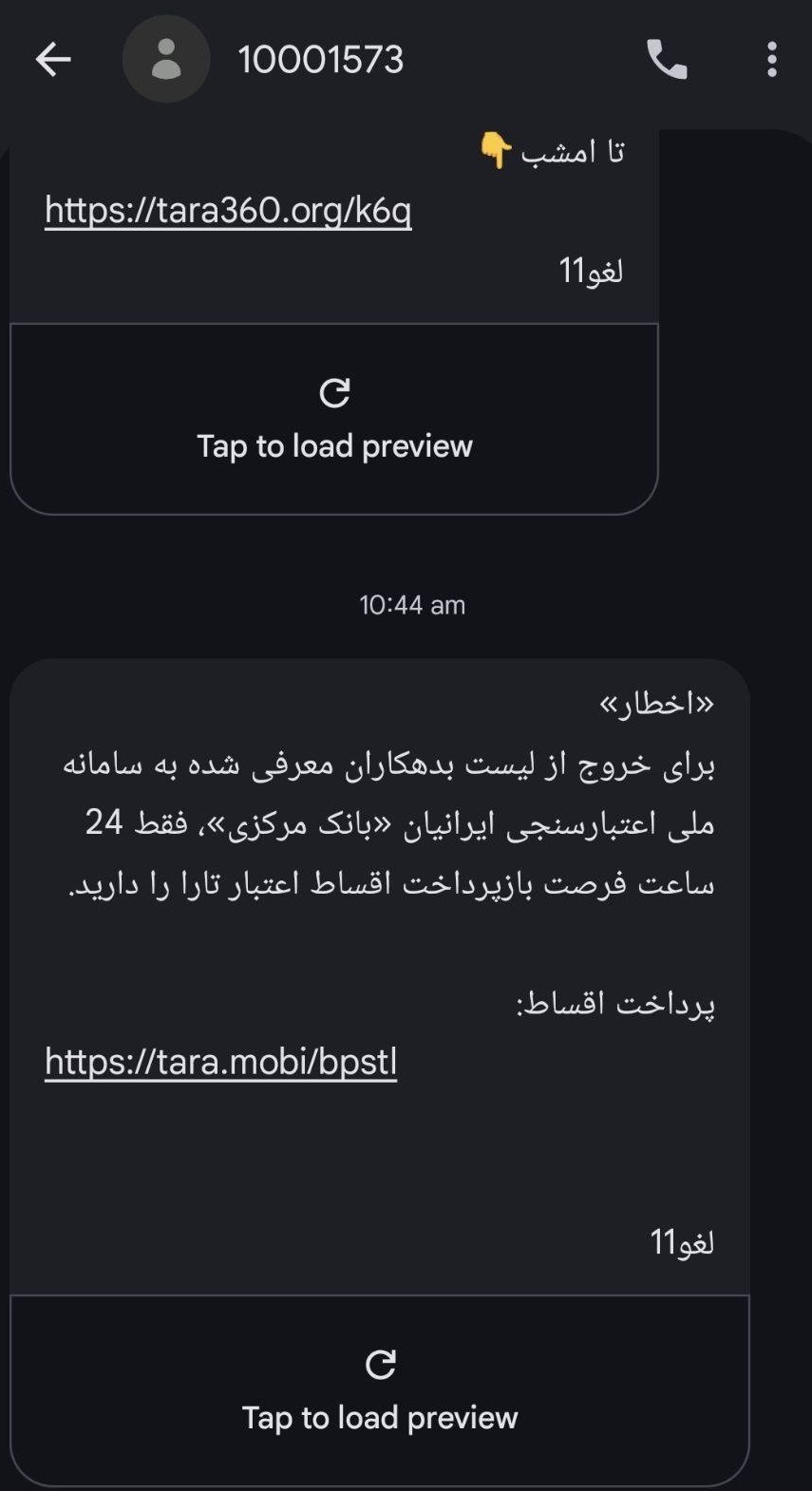Image resolution: width=812 pixels, height=1491 pixels.
Task: Open the three-dot overflow menu
Action: pos(772,59)
